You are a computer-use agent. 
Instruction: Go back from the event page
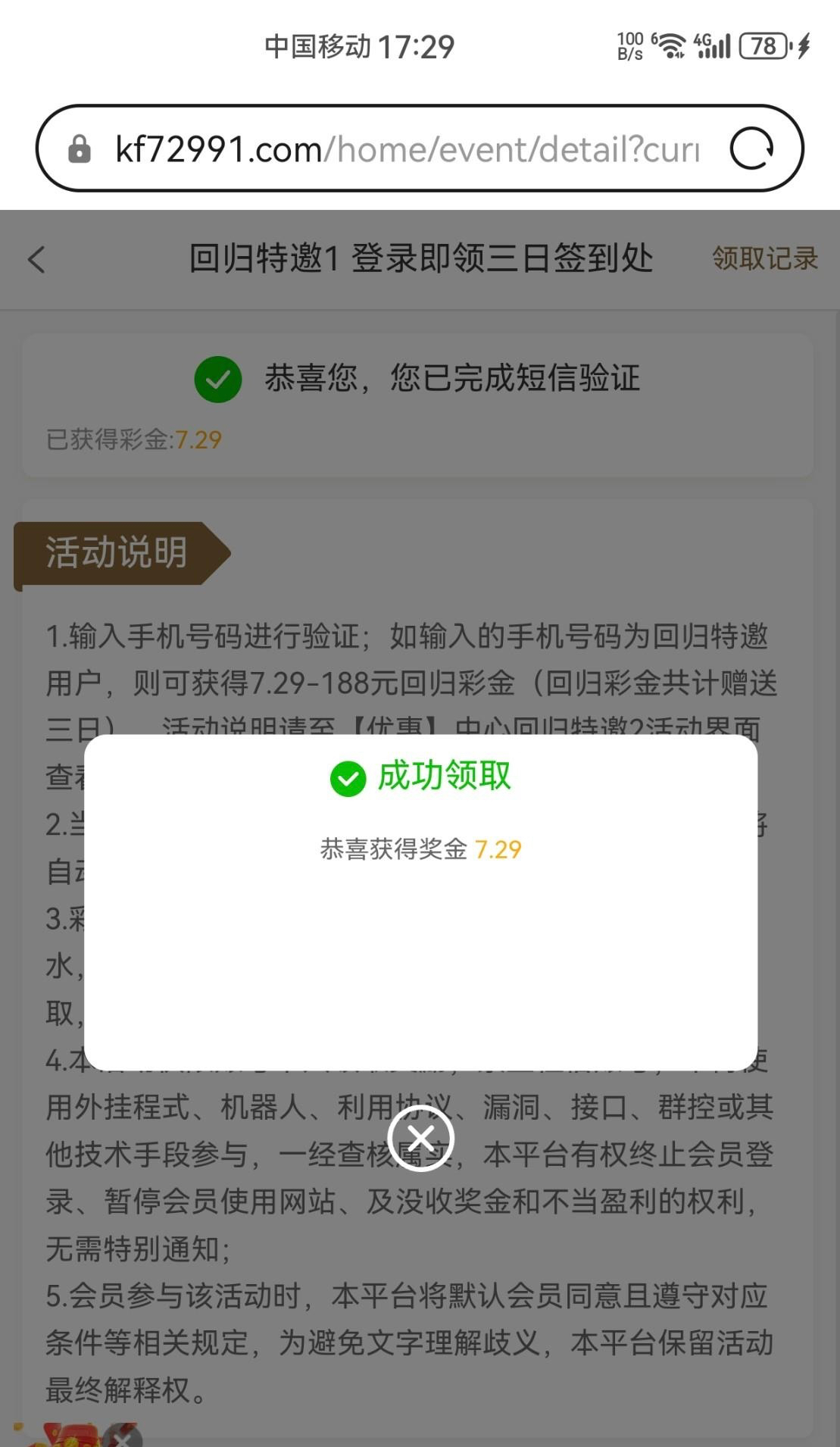pyautogui.click(x=36, y=260)
